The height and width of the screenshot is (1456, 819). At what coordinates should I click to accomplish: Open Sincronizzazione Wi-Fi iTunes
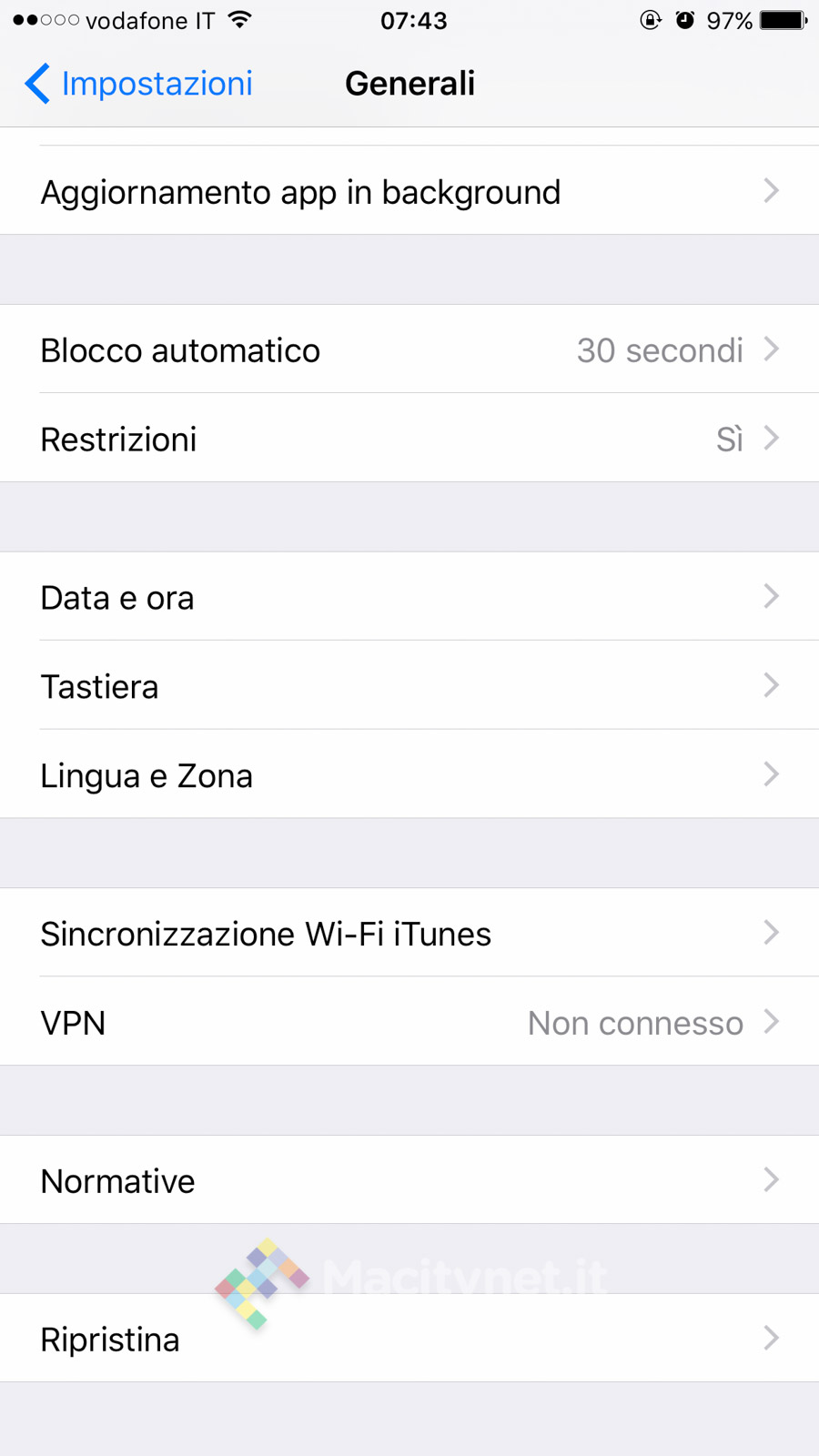coord(409,934)
